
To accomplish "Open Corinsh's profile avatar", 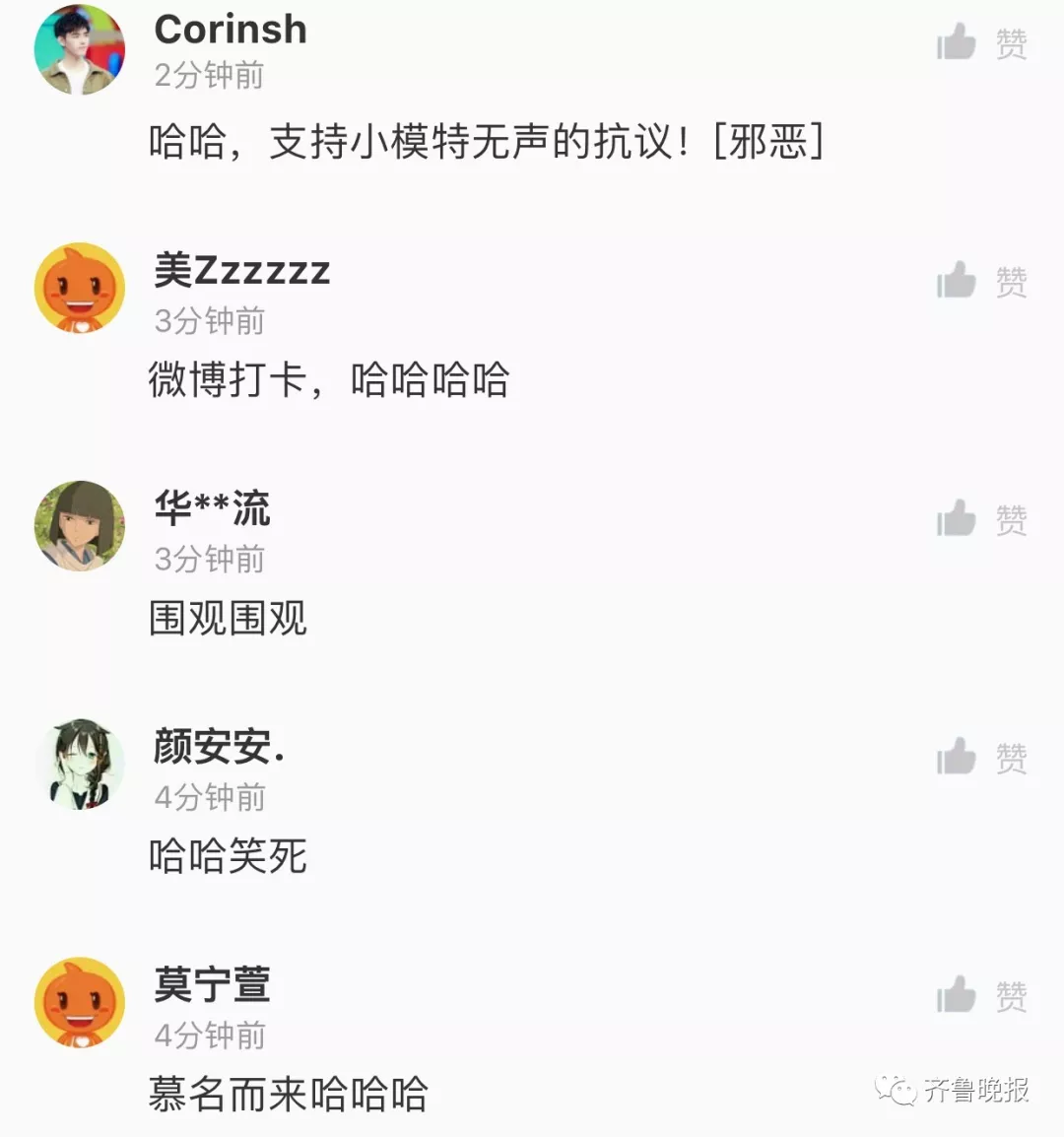I will 80,49.
